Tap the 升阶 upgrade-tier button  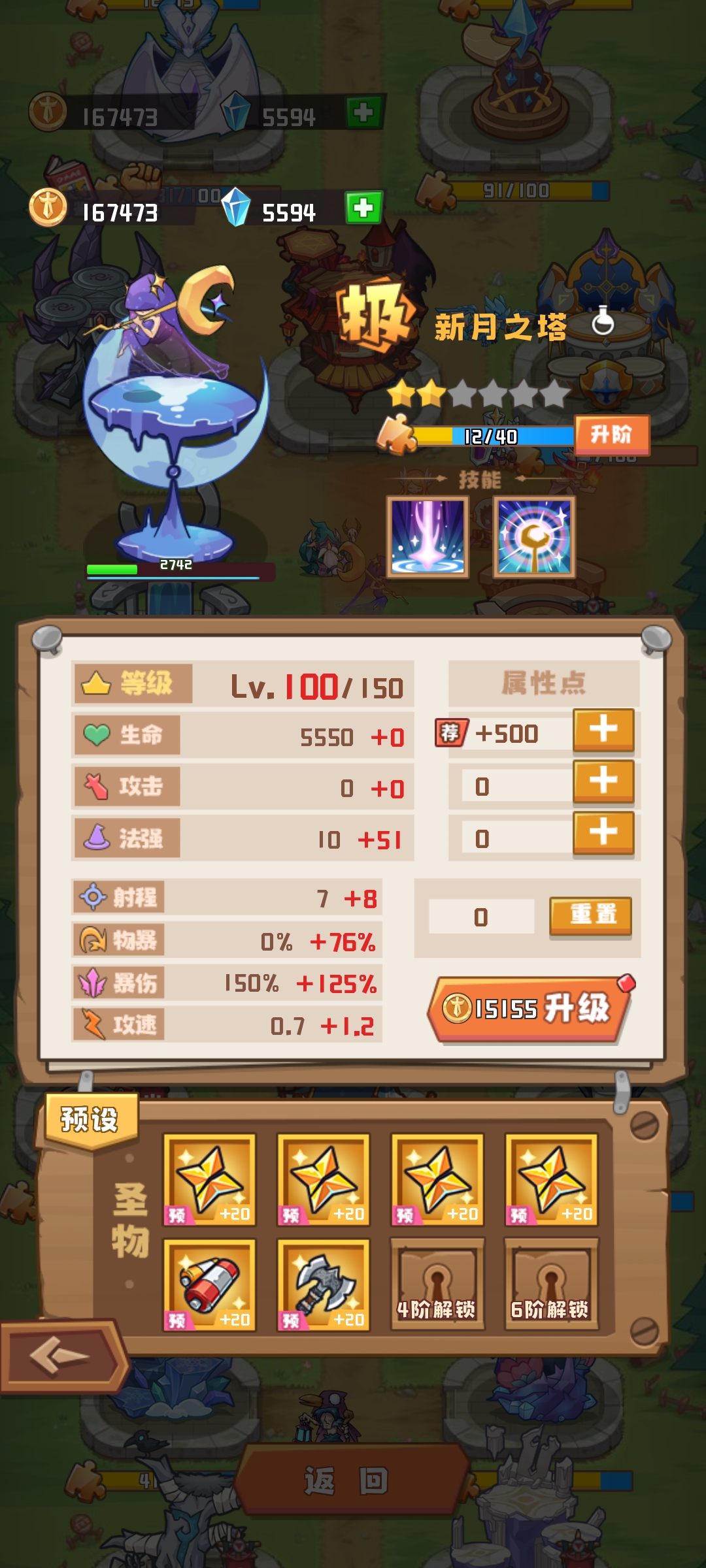coord(612,434)
